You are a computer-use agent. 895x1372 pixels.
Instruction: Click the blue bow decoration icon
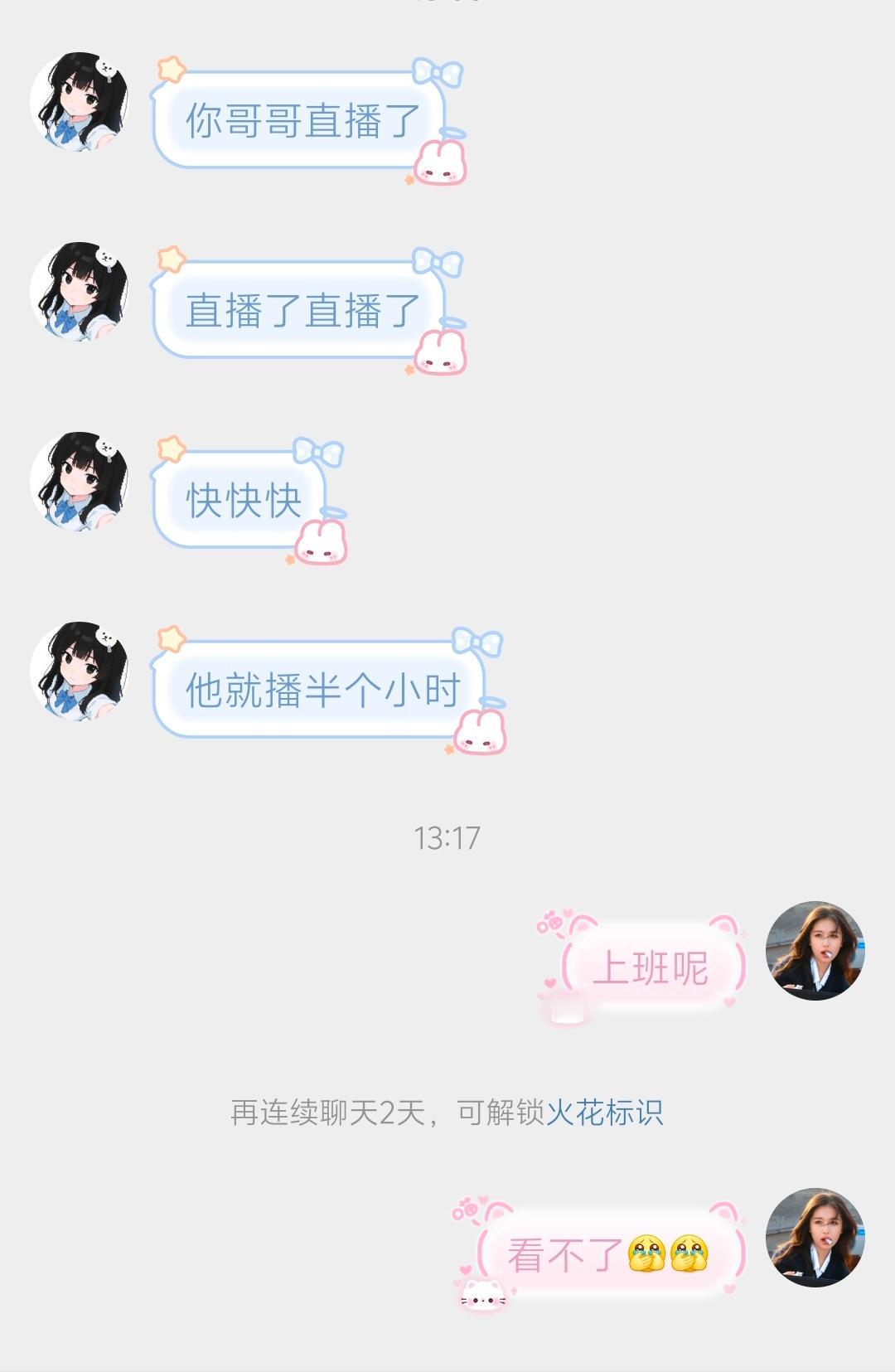[x=437, y=73]
